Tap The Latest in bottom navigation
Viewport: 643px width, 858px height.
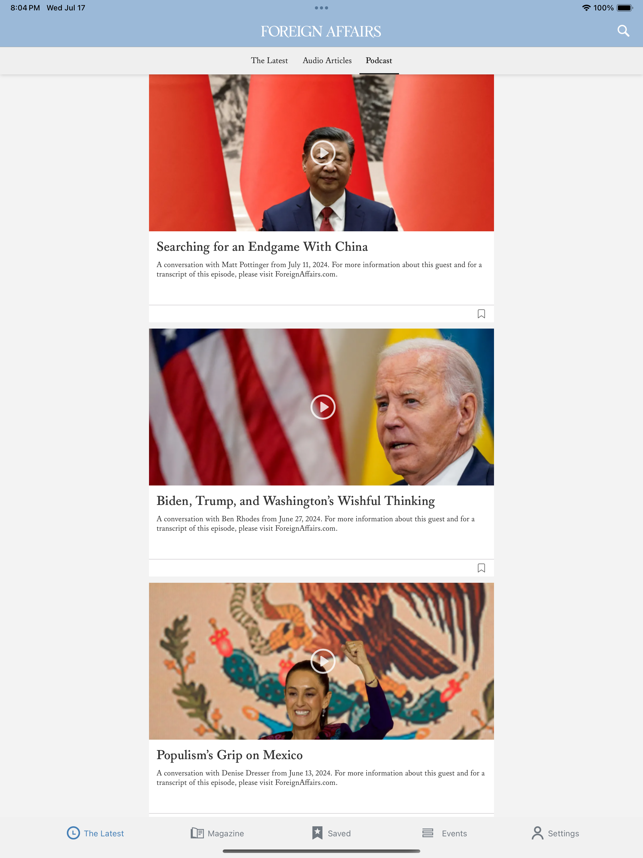(x=96, y=833)
